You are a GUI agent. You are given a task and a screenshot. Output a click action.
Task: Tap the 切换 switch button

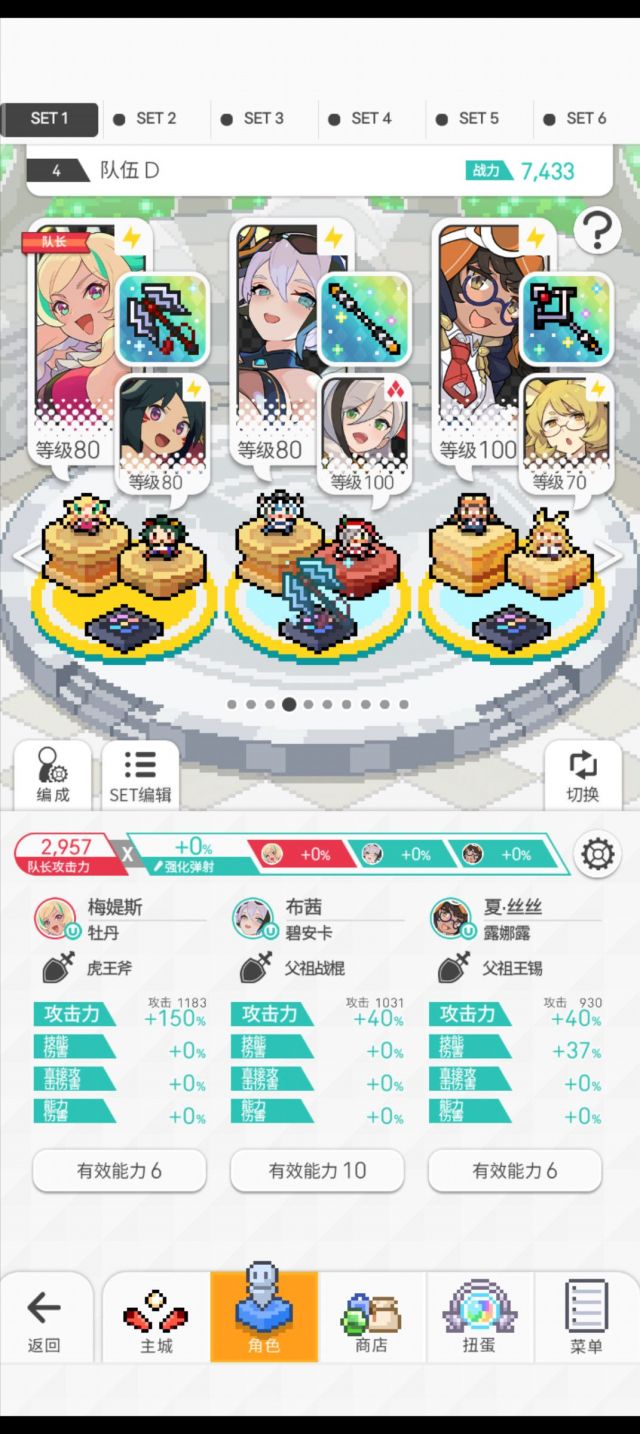582,775
